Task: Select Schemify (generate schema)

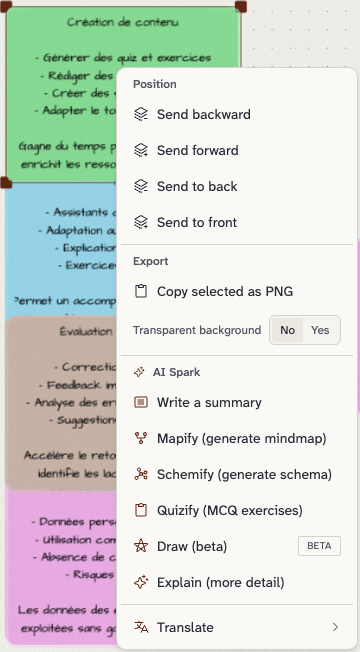Action: tap(237, 474)
